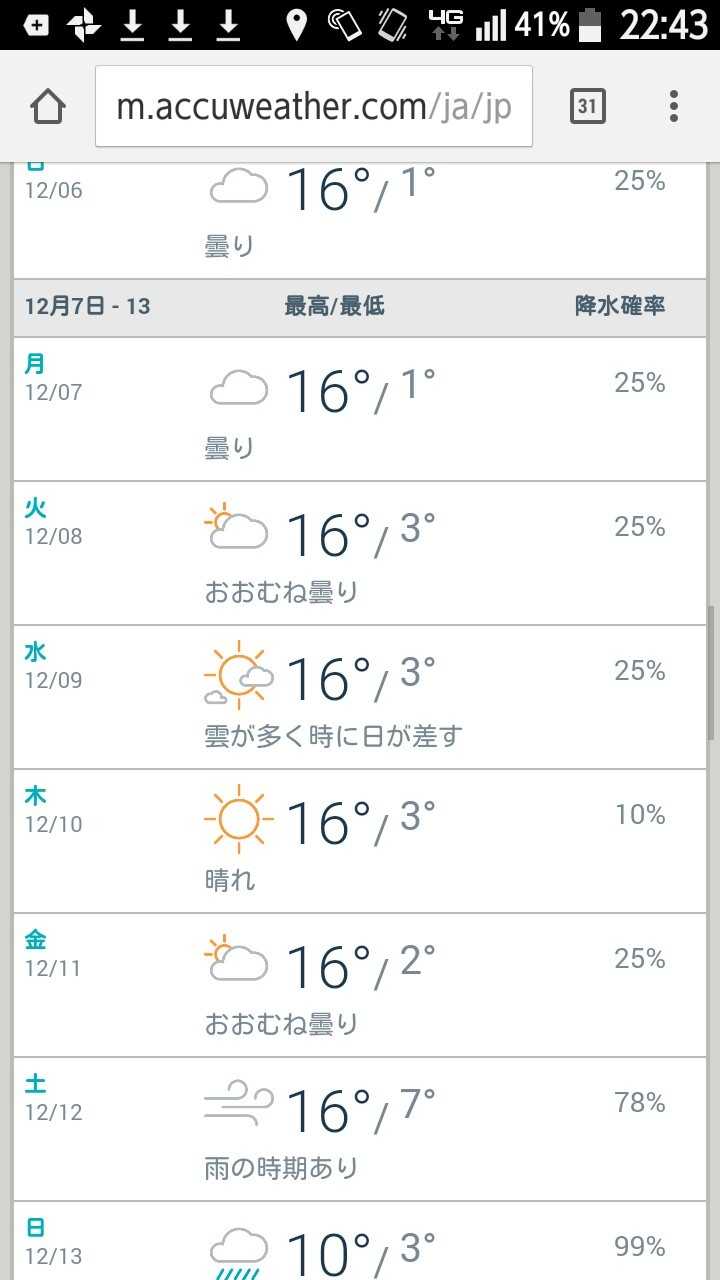The width and height of the screenshot is (720, 1280).
Task: Go to the browser home page
Action: tap(48, 106)
